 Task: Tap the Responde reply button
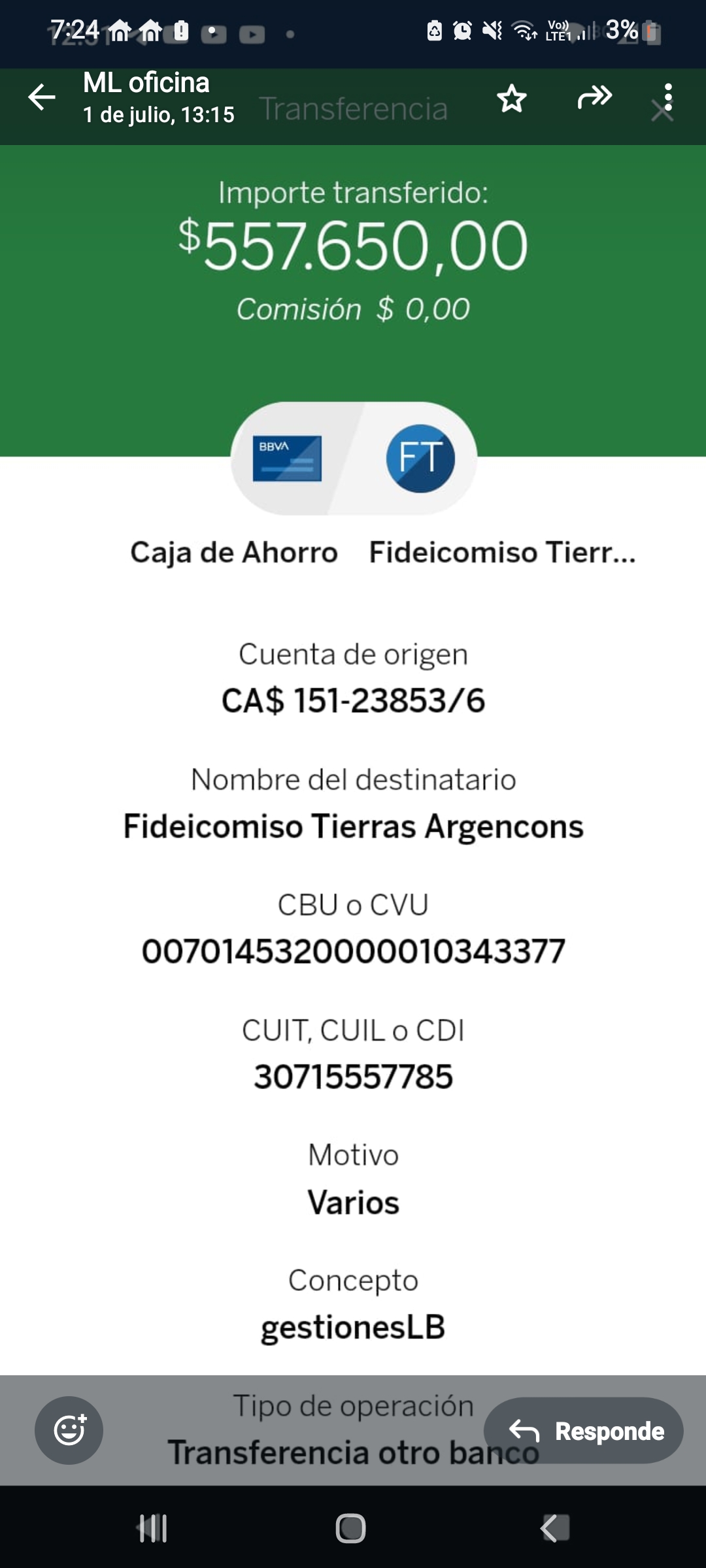pos(584,1430)
